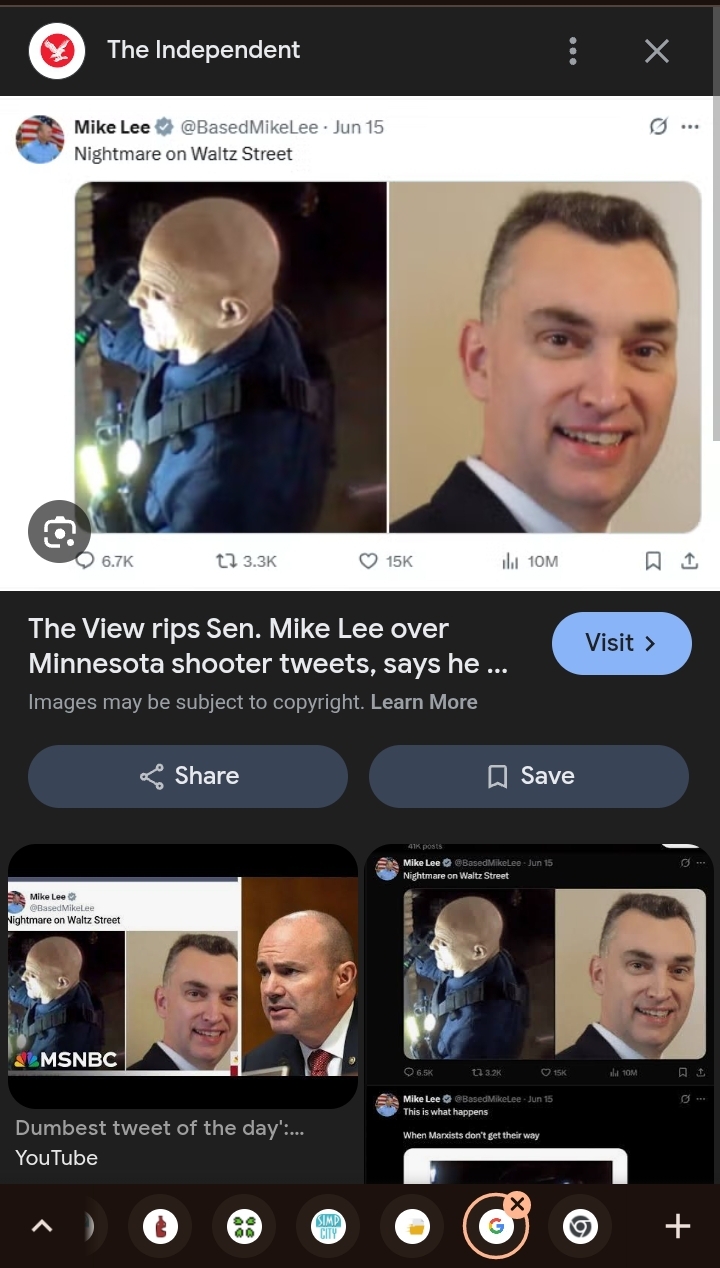Search this image with Google Lens
Viewport: 720px width, 1268px height.
coord(60,532)
